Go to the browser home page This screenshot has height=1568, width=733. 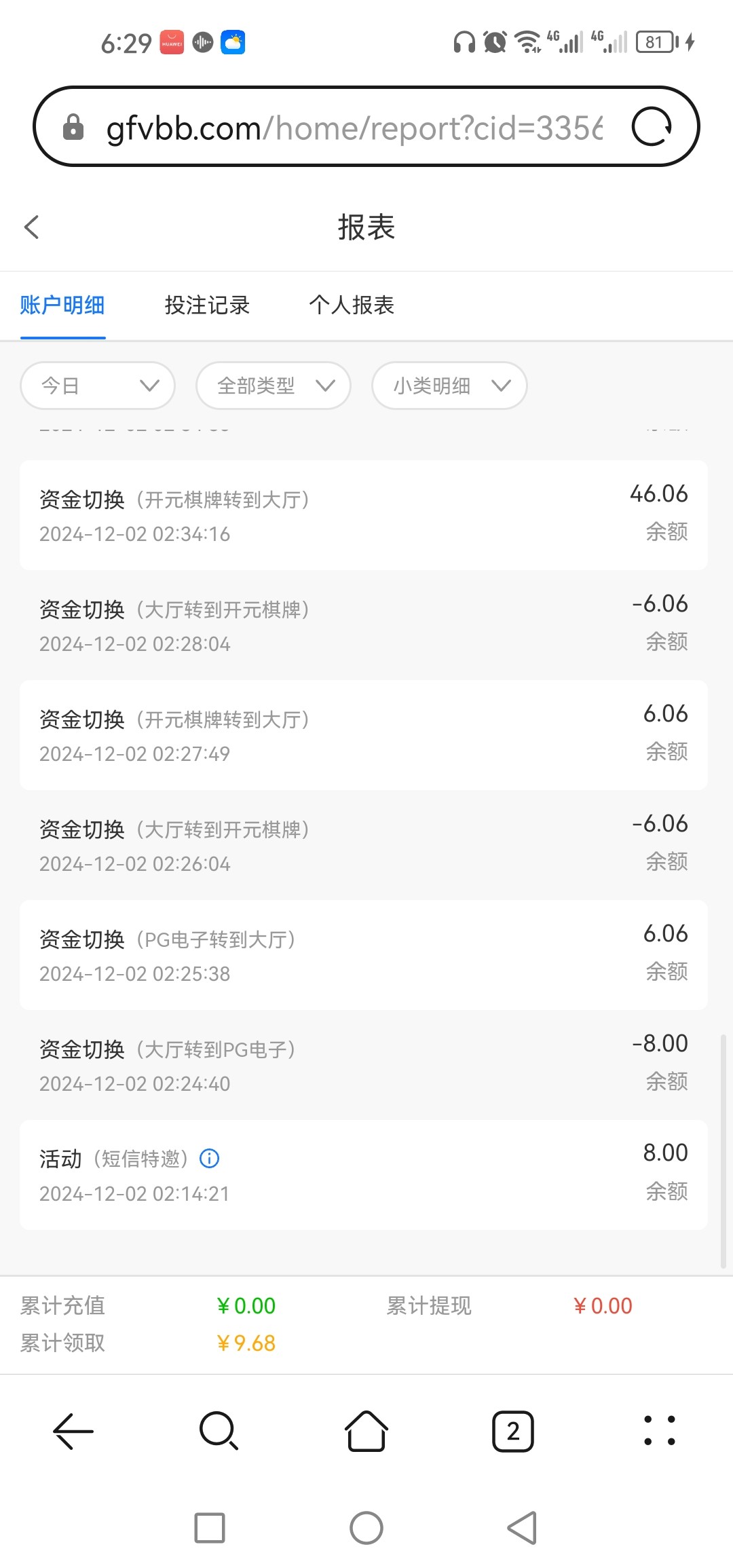click(x=366, y=1431)
